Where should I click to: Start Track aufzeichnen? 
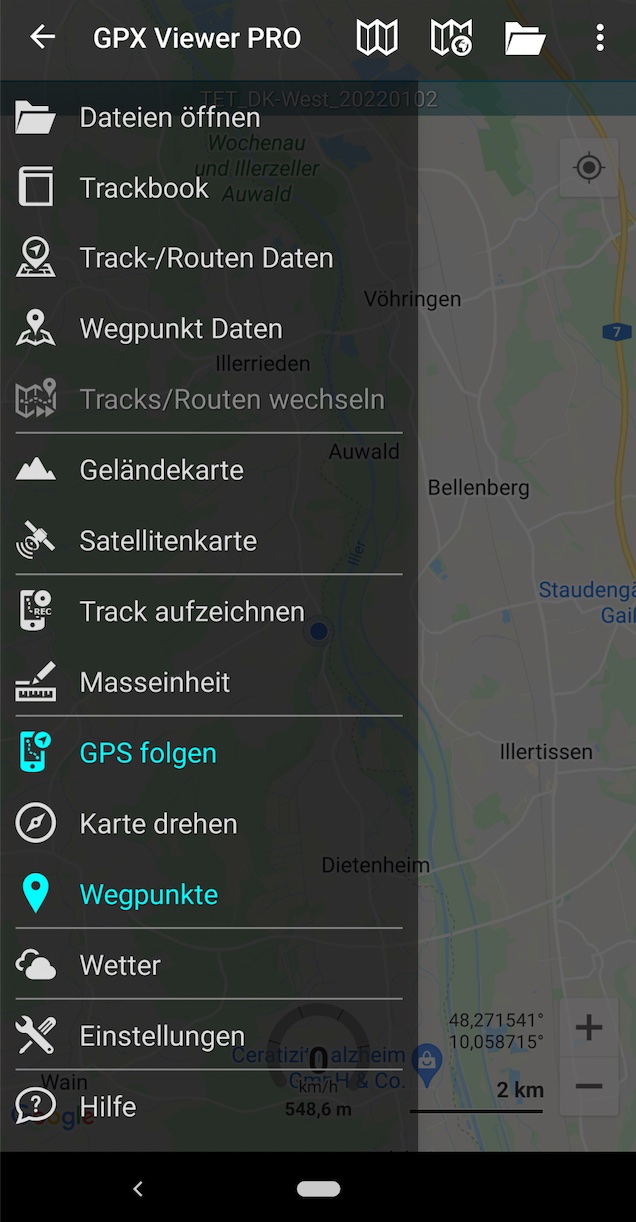pyautogui.click(x=192, y=611)
